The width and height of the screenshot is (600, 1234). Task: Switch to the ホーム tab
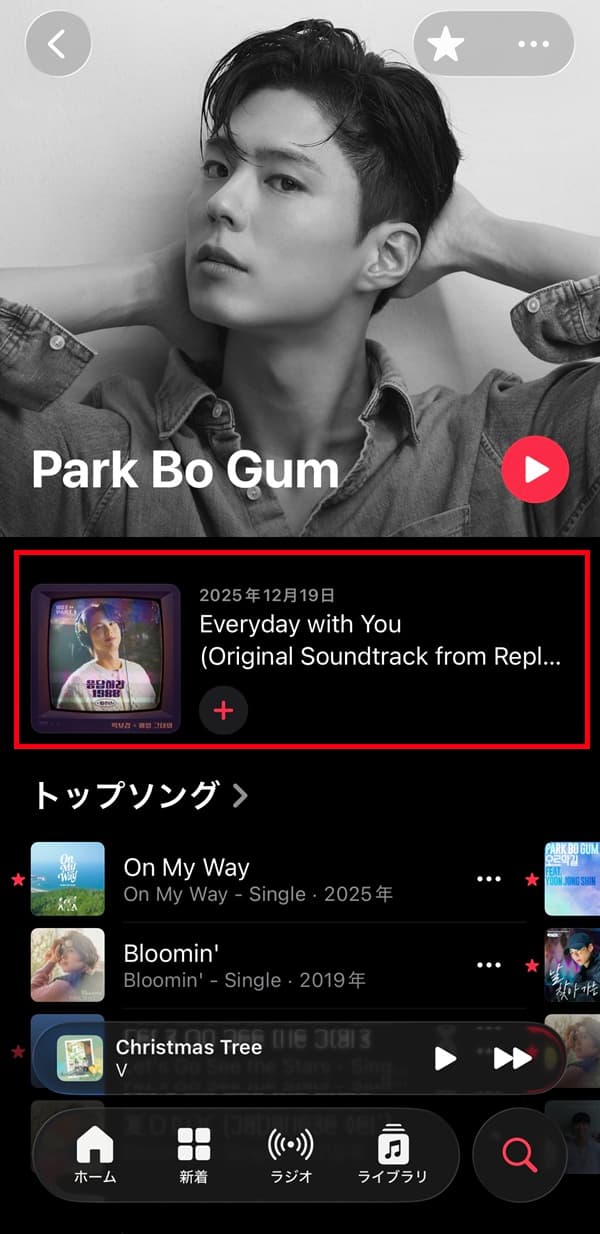(95, 1155)
